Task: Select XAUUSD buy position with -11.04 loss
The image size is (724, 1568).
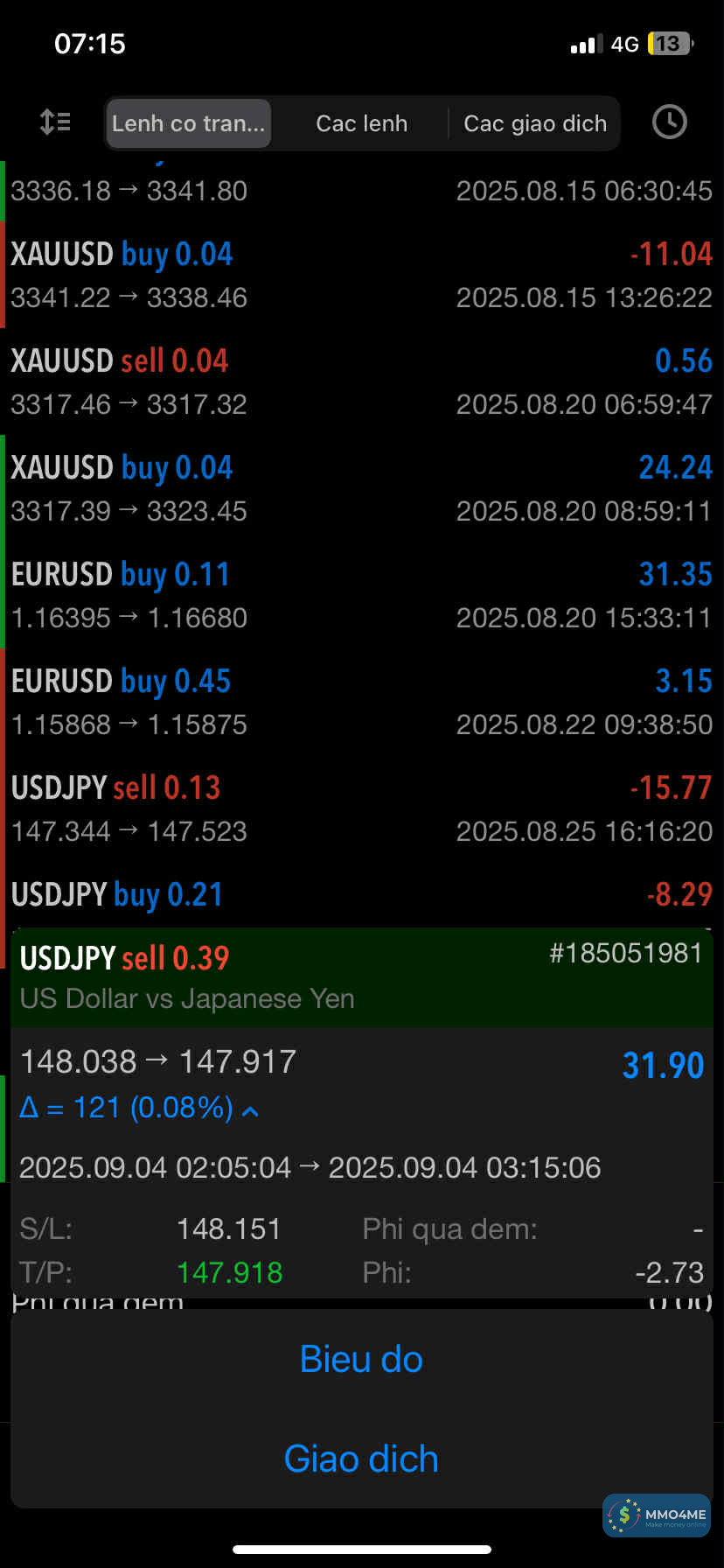Action: [361, 275]
